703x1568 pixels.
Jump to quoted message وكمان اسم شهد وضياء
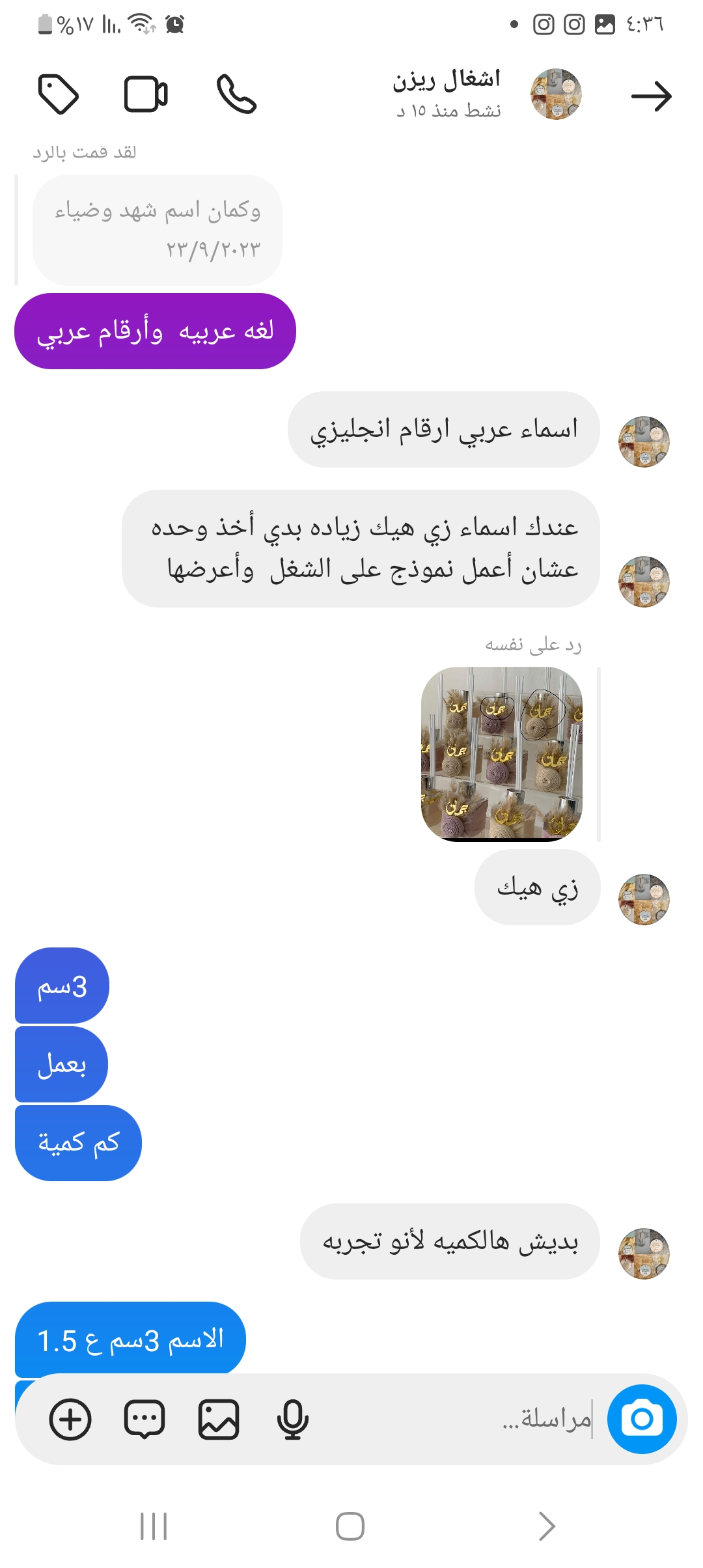tap(157, 229)
